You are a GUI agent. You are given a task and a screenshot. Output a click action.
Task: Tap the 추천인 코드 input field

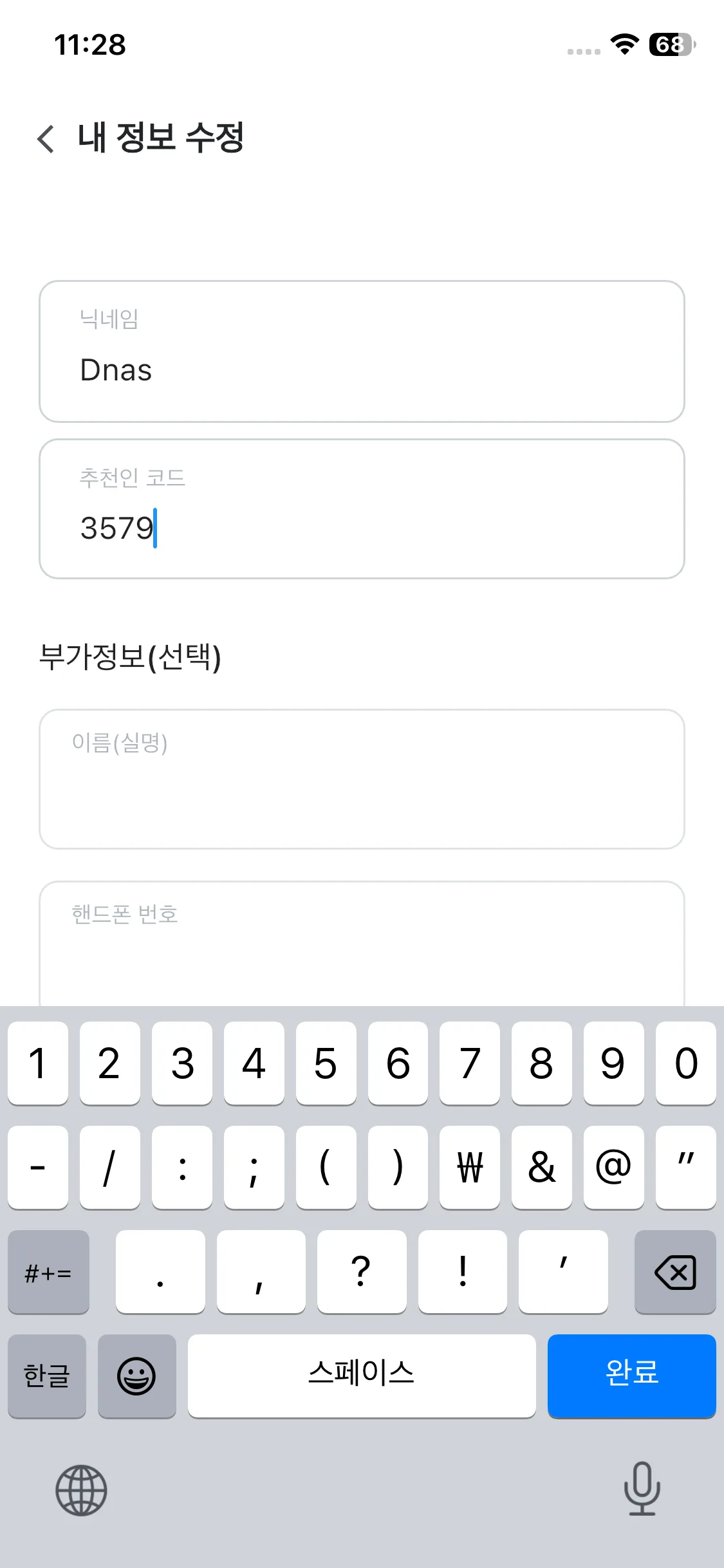(x=362, y=509)
